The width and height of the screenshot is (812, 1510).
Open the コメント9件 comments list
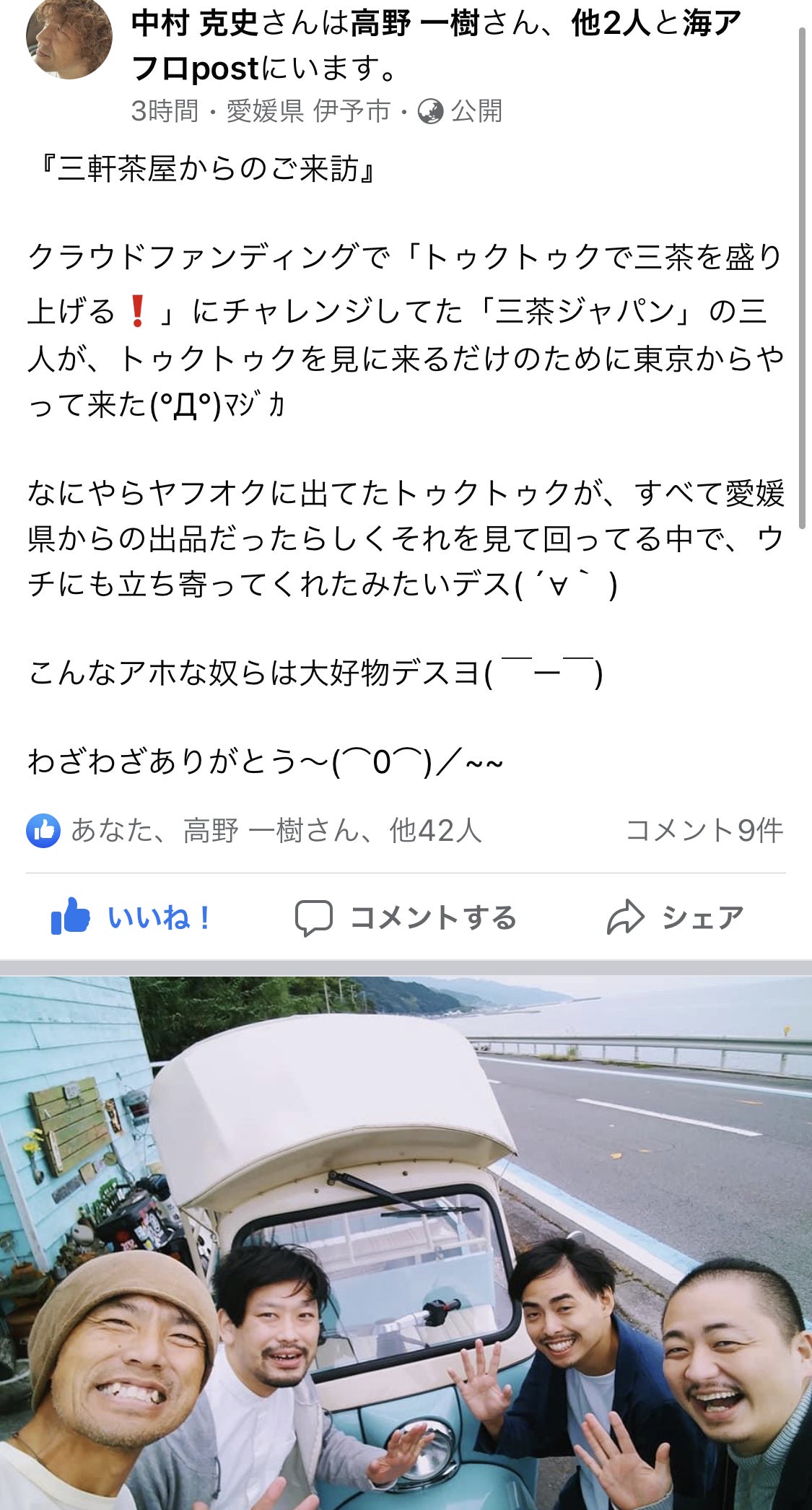click(x=704, y=830)
